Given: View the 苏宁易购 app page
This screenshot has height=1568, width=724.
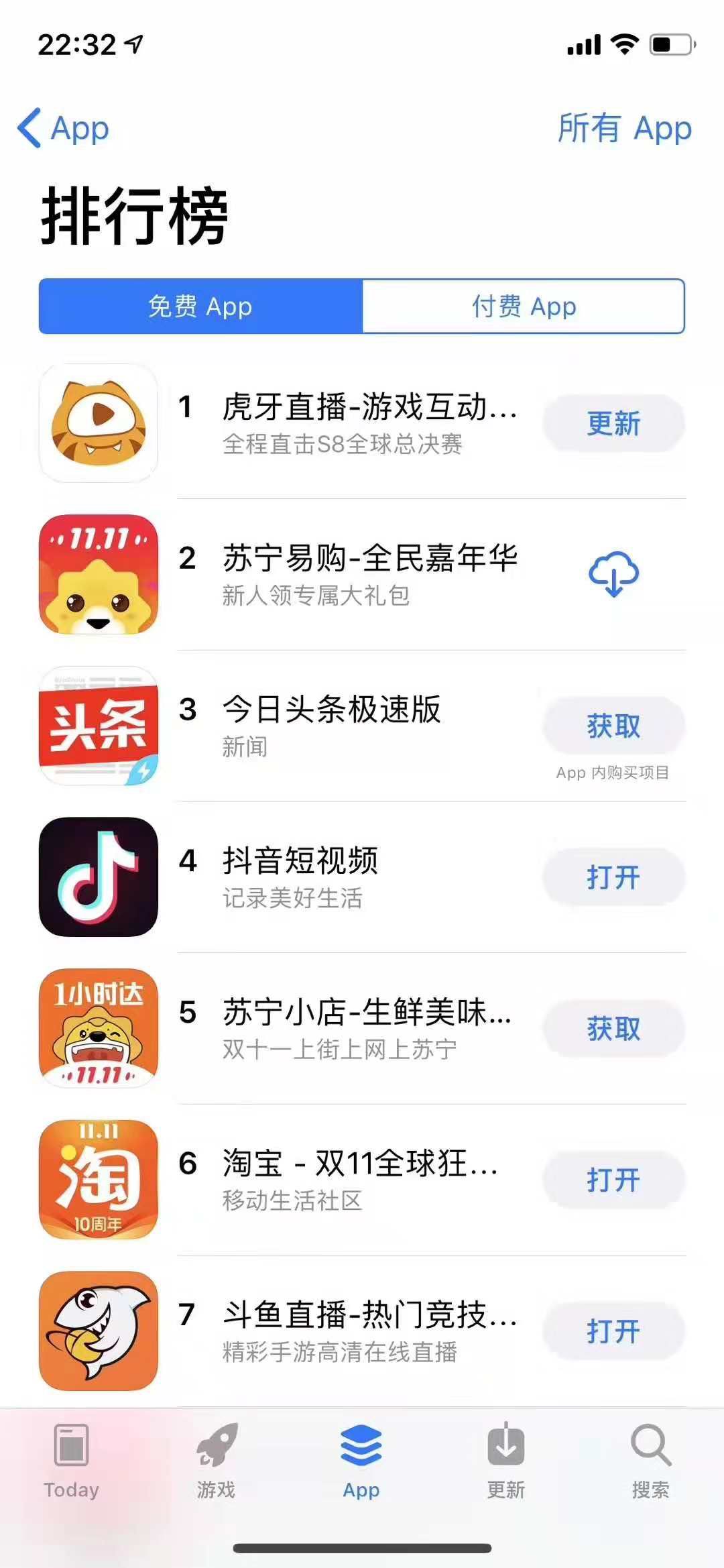Looking at the screenshot, I should click(x=369, y=573).
